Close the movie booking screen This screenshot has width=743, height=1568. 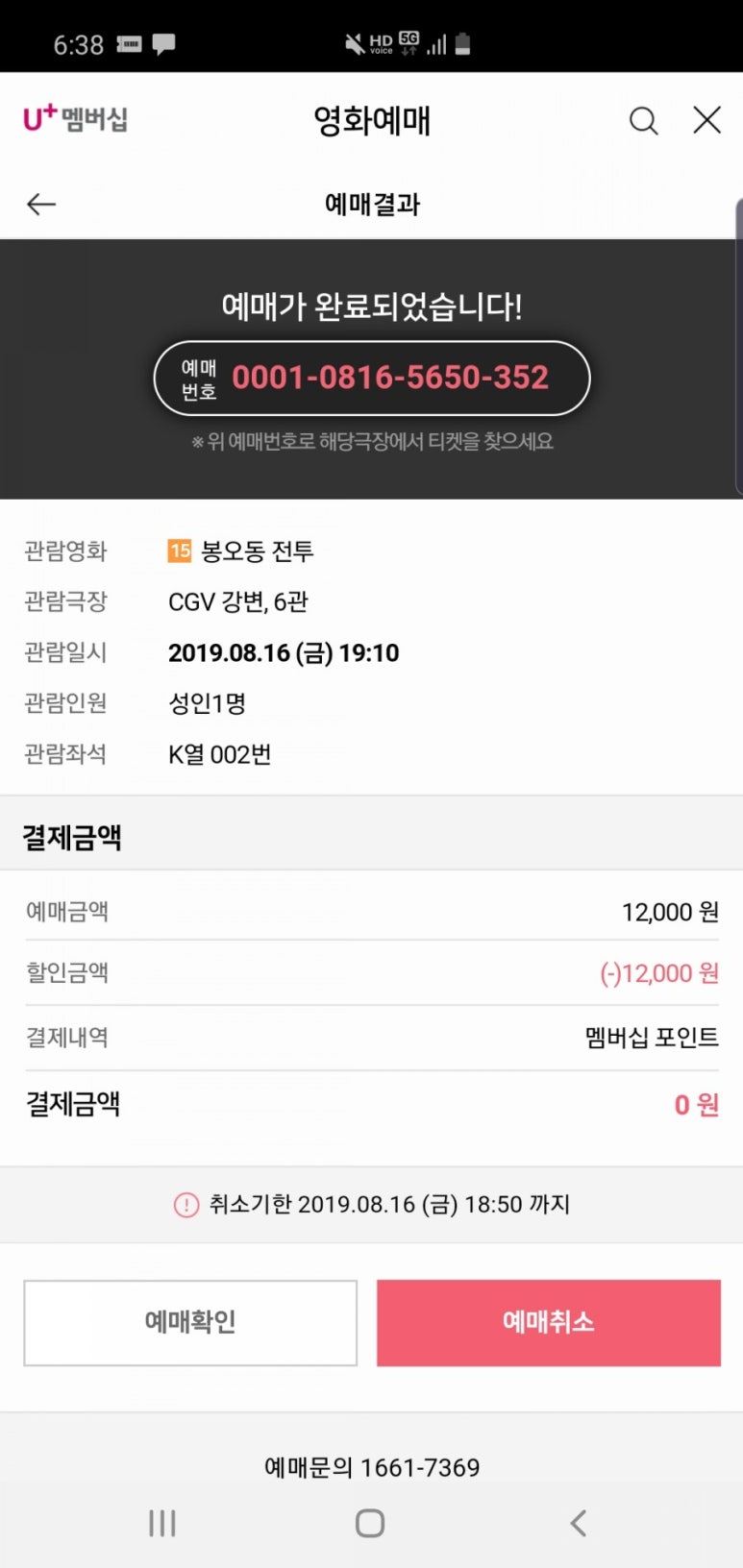pos(706,120)
